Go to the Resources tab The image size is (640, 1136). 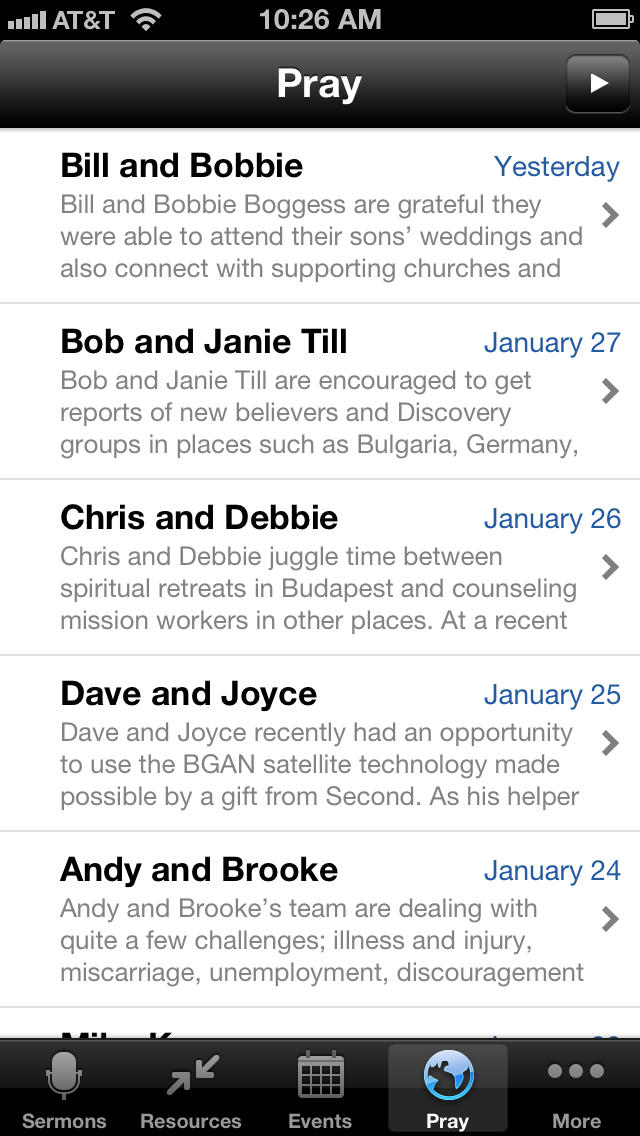pos(191,1088)
